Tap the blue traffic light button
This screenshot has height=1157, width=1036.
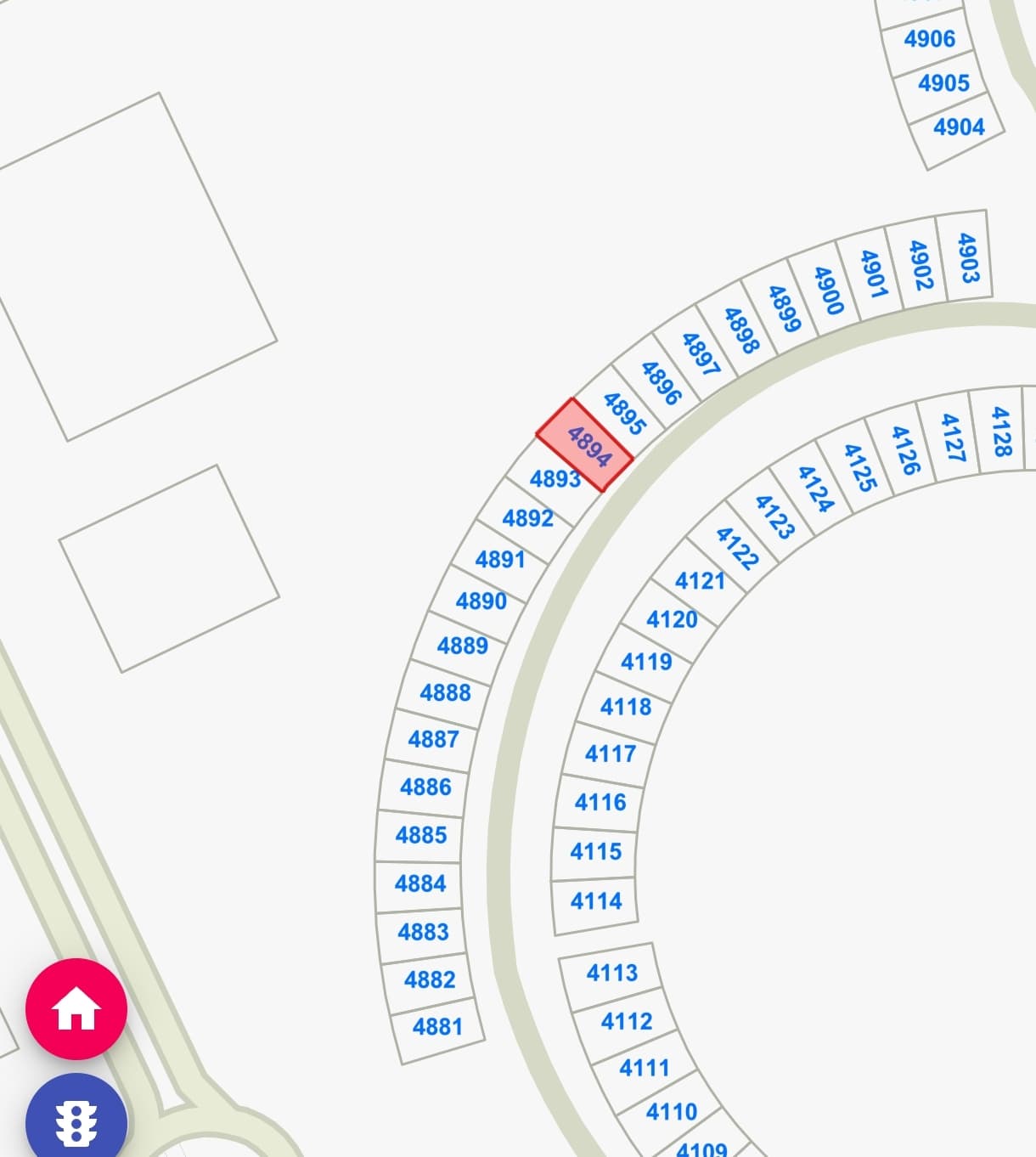[76, 1121]
